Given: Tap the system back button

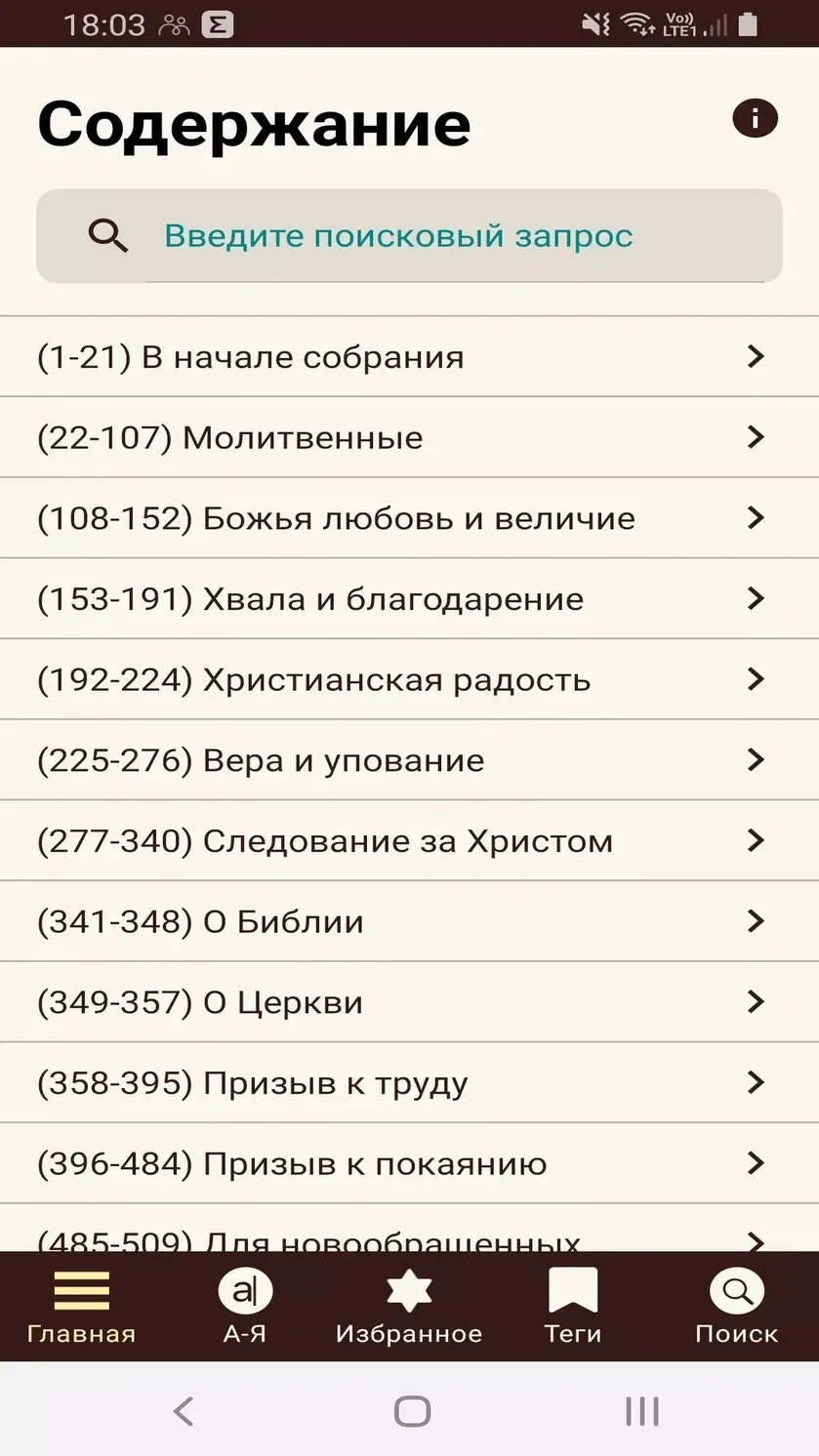Looking at the screenshot, I should tap(184, 1410).
